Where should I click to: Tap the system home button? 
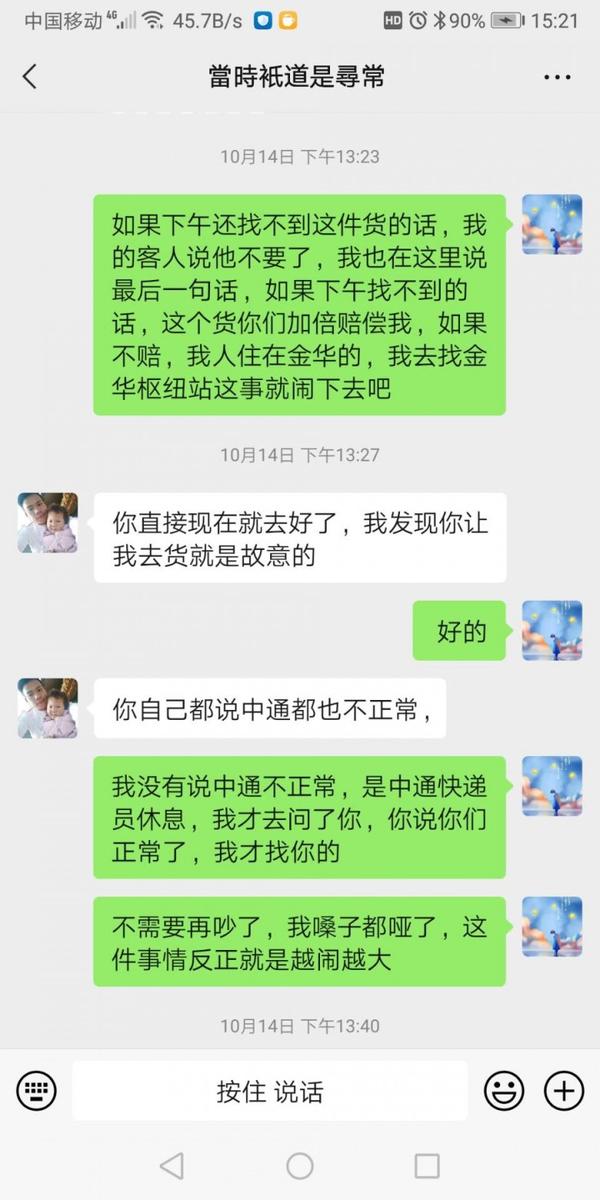(x=300, y=1166)
